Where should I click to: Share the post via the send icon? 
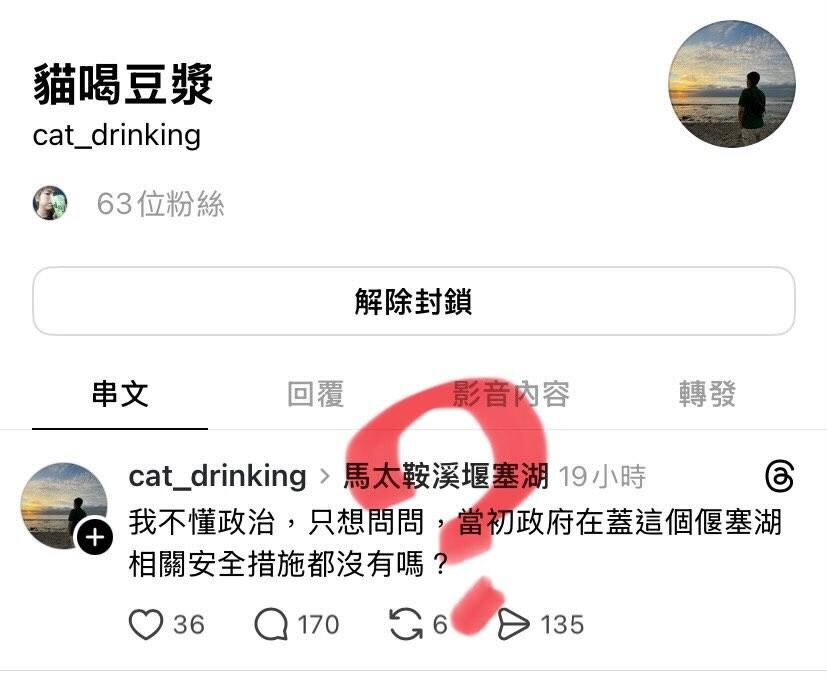tap(513, 625)
